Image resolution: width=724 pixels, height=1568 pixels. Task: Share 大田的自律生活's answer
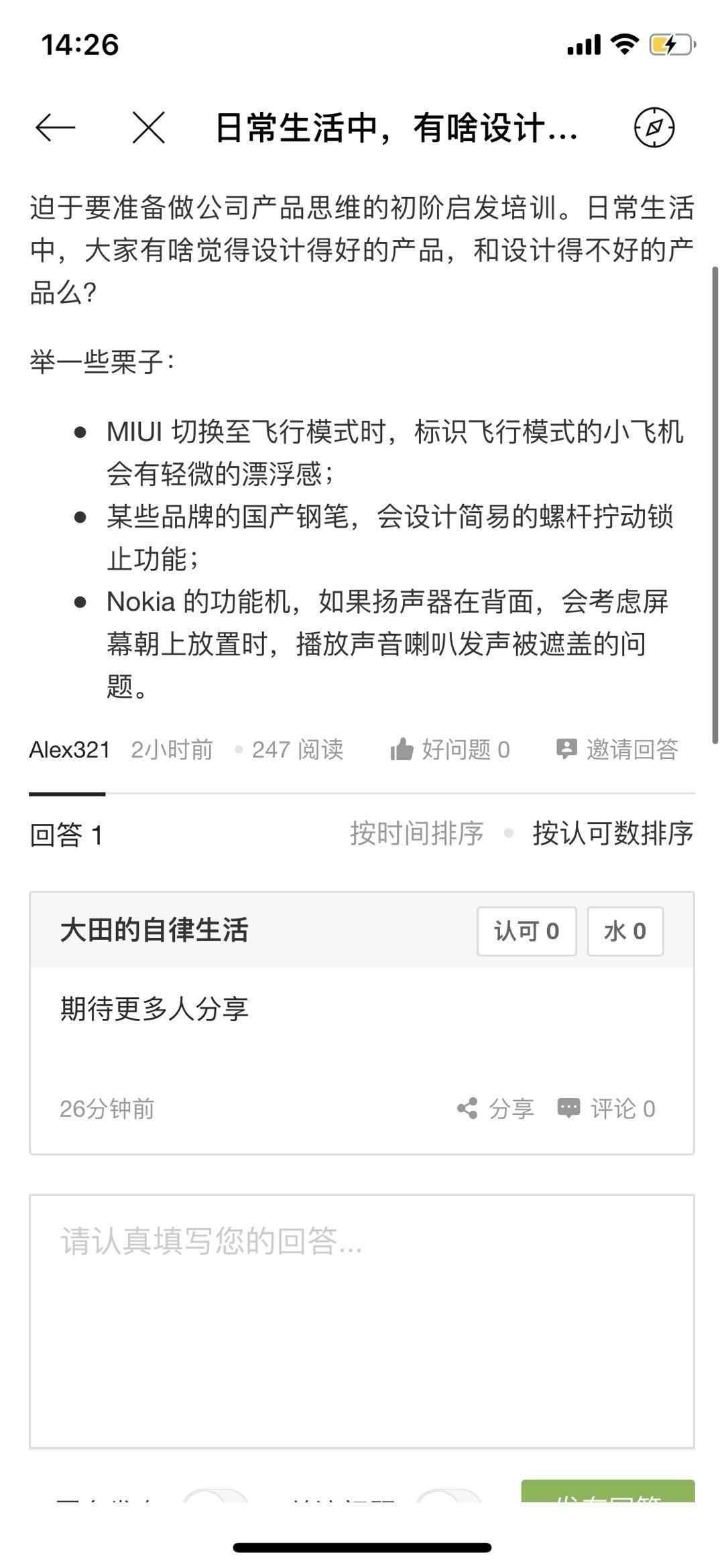[495, 1109]
